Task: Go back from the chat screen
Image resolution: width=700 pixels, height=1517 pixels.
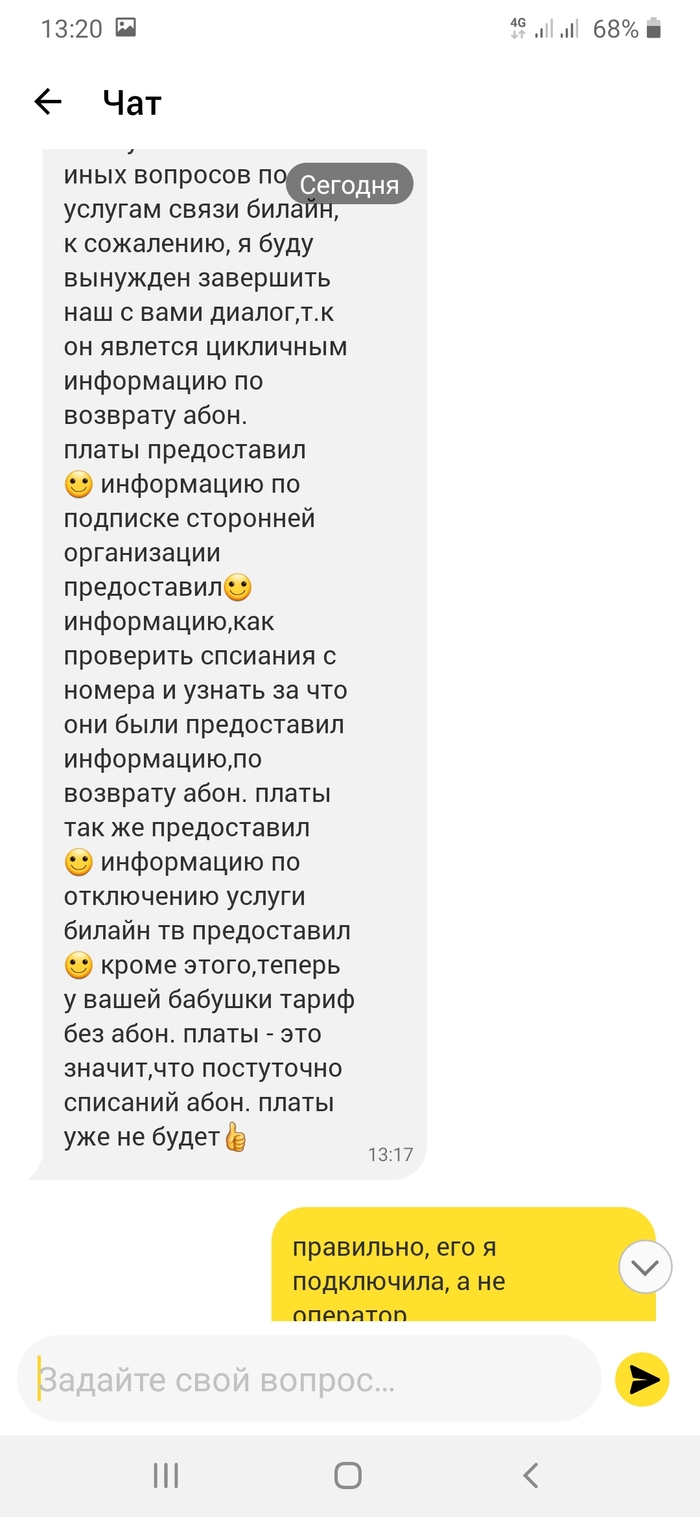Action: coord(47,101)
